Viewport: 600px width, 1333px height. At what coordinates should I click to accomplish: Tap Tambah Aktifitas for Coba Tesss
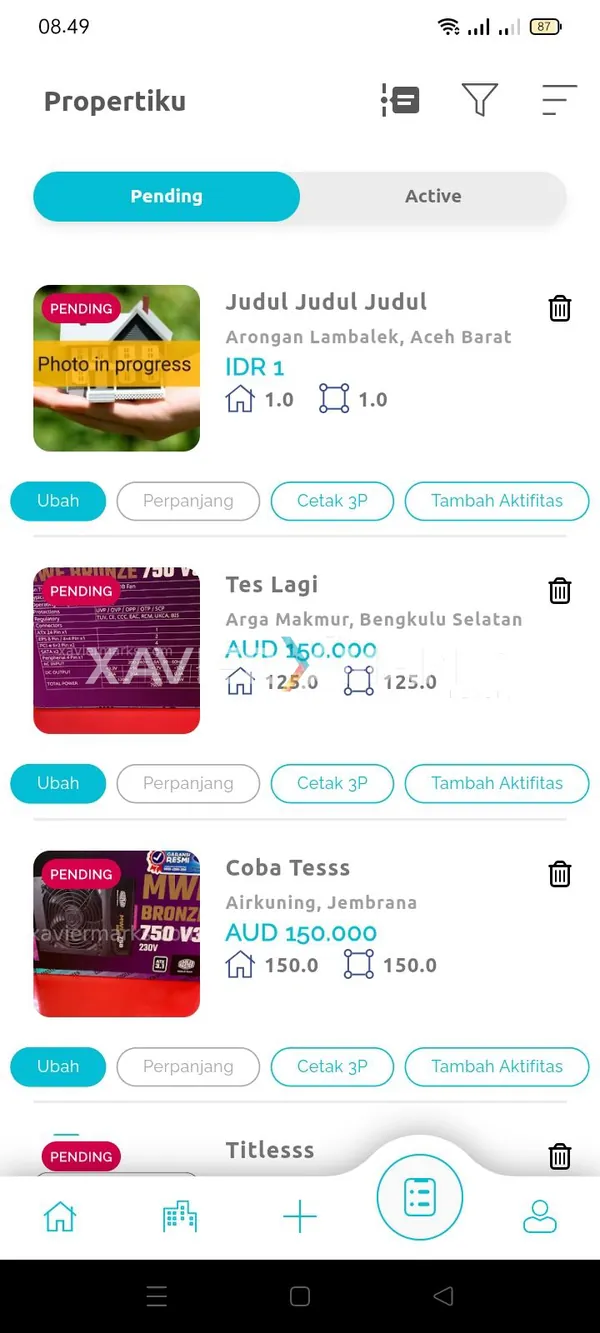[497, 1067]
